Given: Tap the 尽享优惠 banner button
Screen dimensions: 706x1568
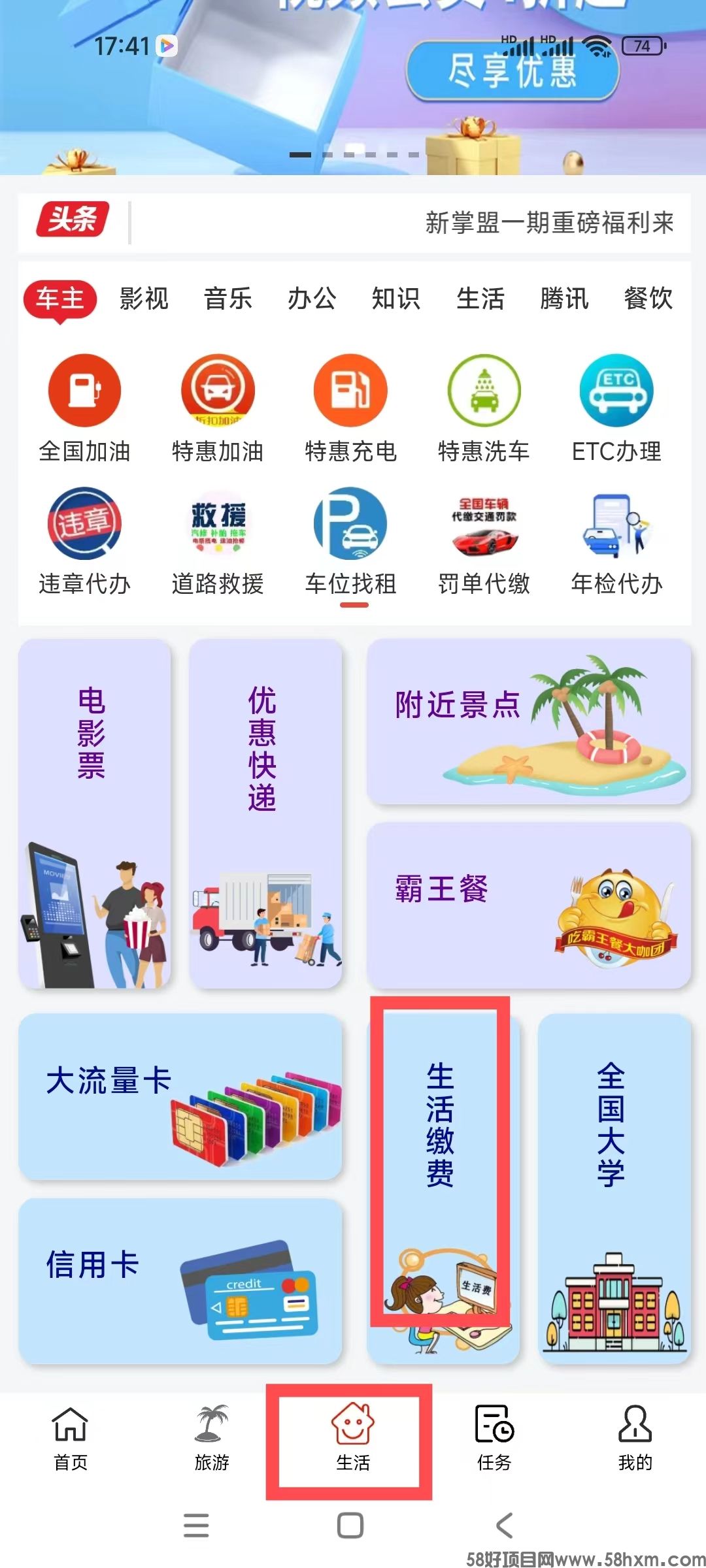Looking at the screenshot, I should click(513, 71).
